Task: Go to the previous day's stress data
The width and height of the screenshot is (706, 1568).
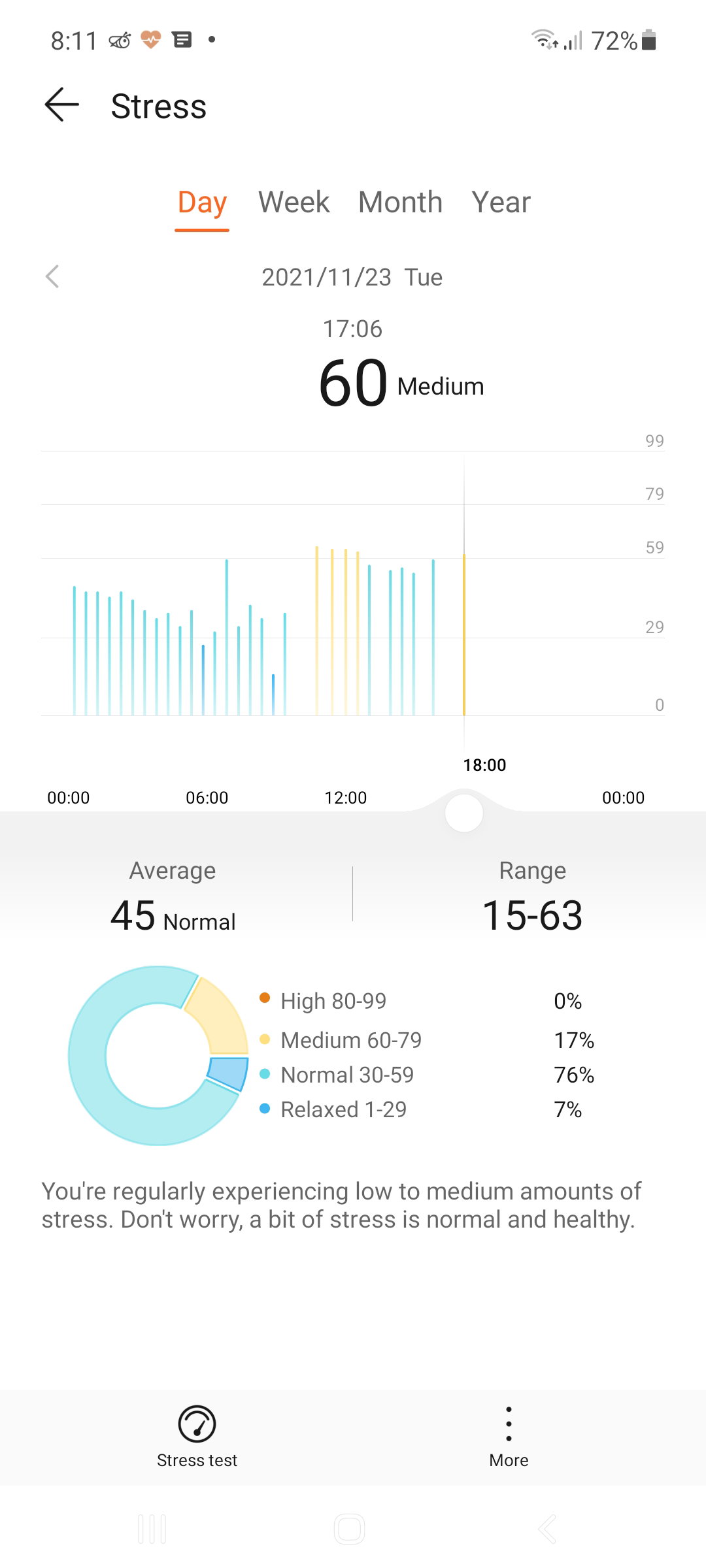Action: point(53,276)
